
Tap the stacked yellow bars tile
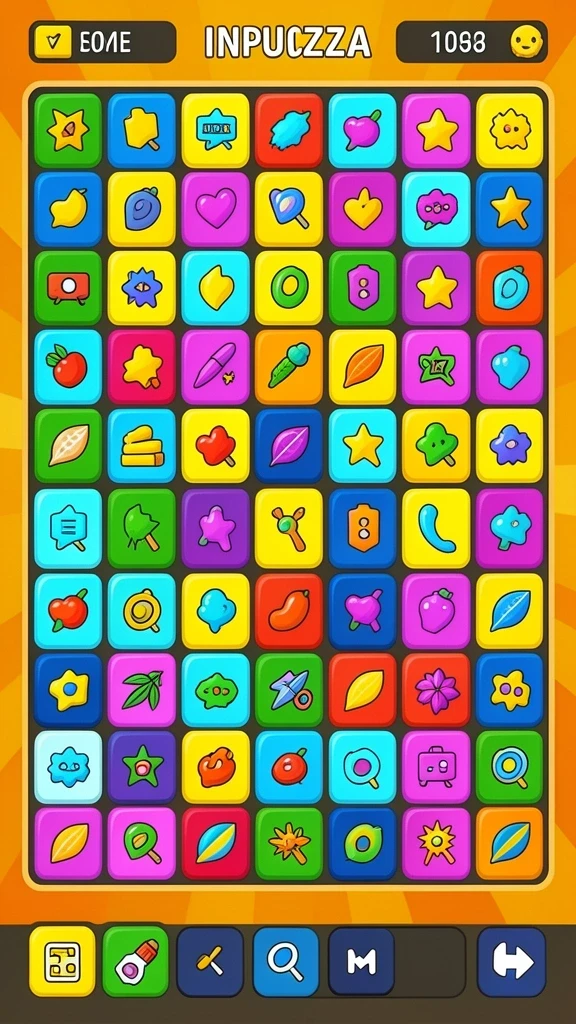point(142,447)
